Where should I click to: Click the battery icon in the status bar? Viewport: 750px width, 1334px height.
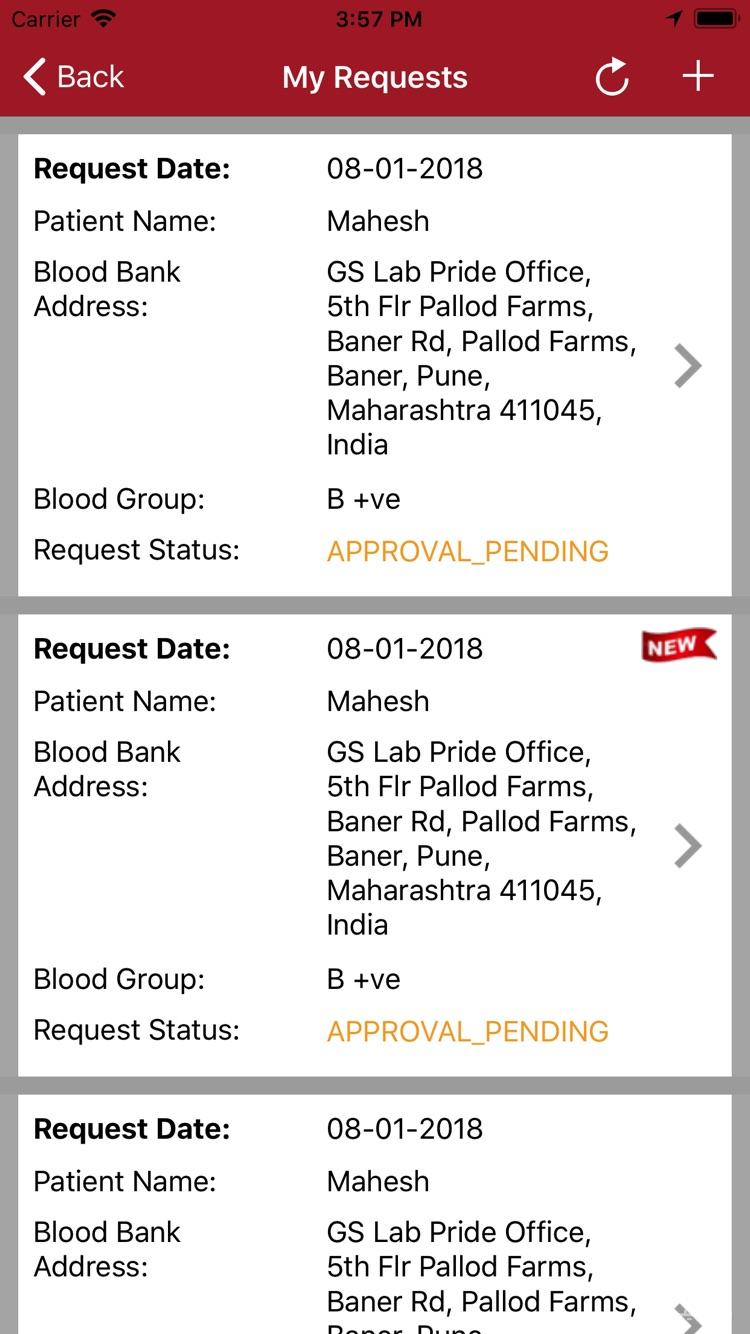(716, 17)
